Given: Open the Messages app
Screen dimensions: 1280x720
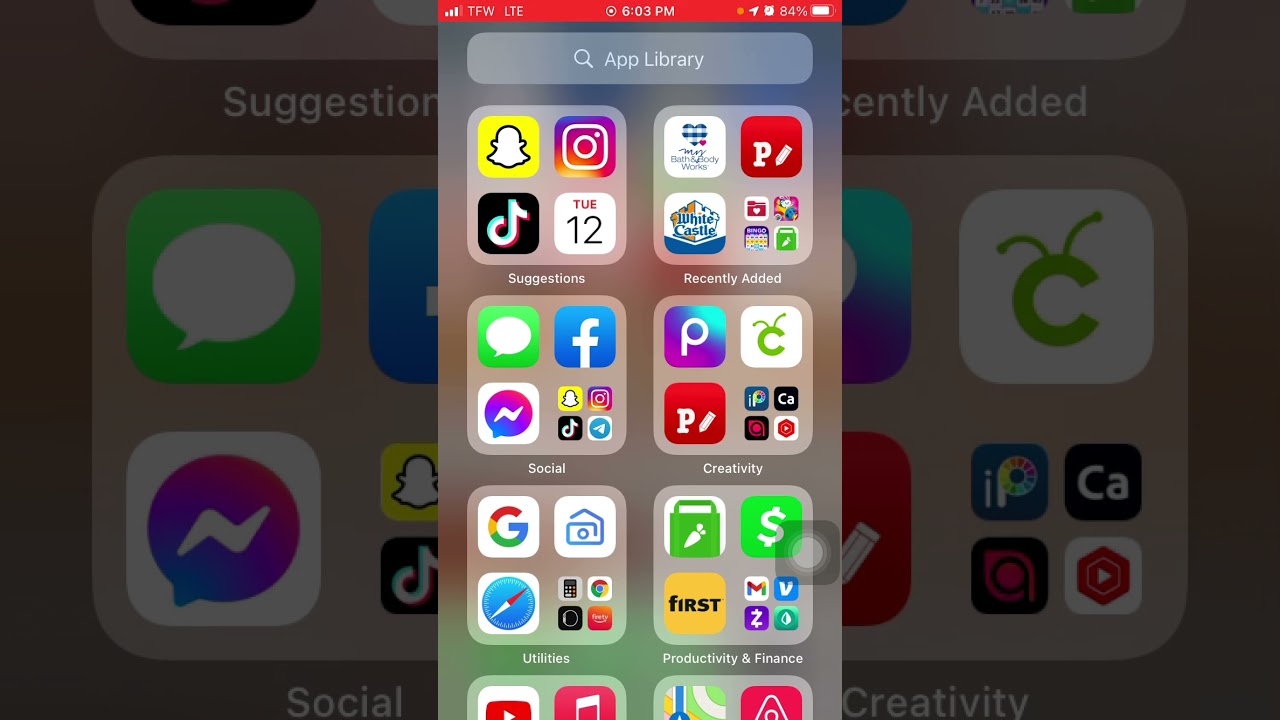Looking at the screenshot, I should (x=508, y=337).
